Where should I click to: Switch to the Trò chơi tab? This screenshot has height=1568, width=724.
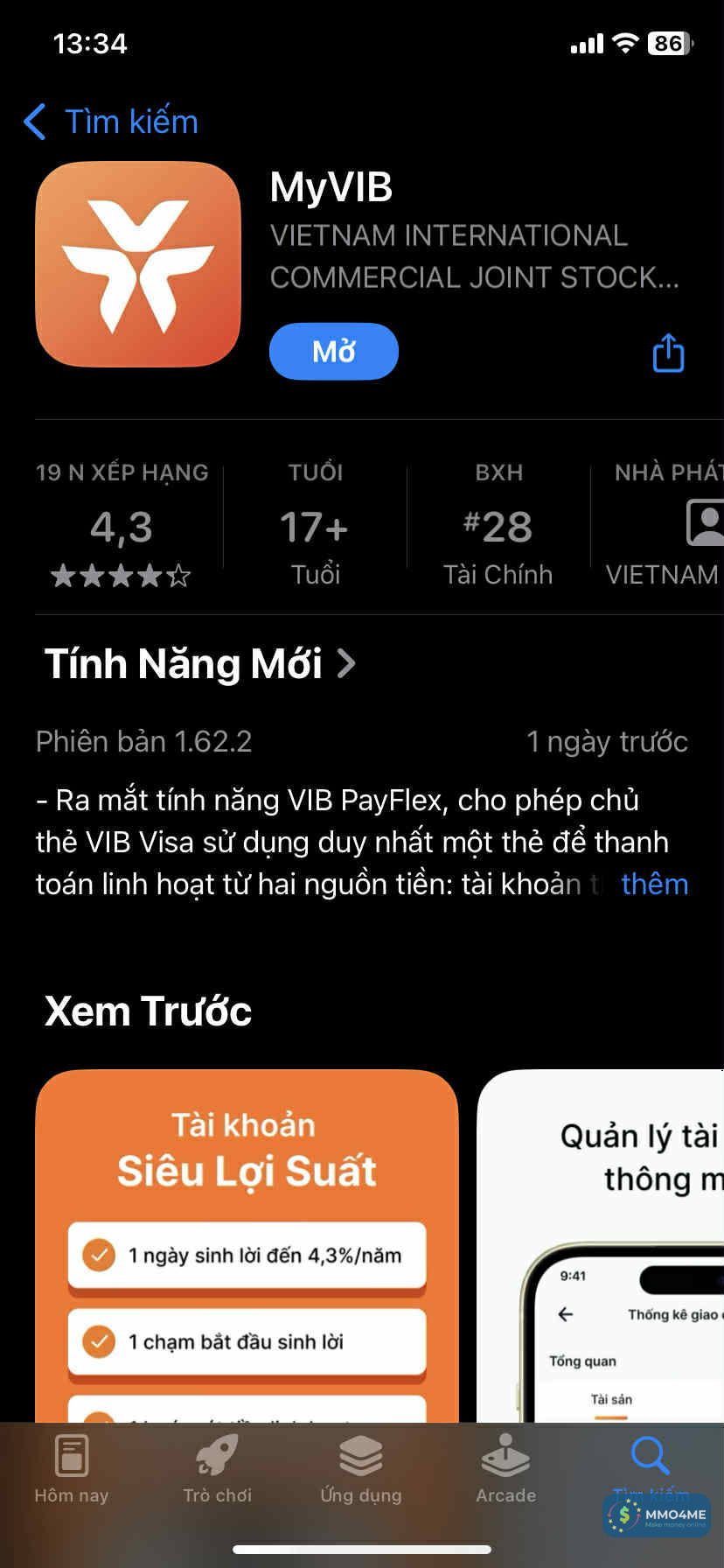pos(217,1470)
